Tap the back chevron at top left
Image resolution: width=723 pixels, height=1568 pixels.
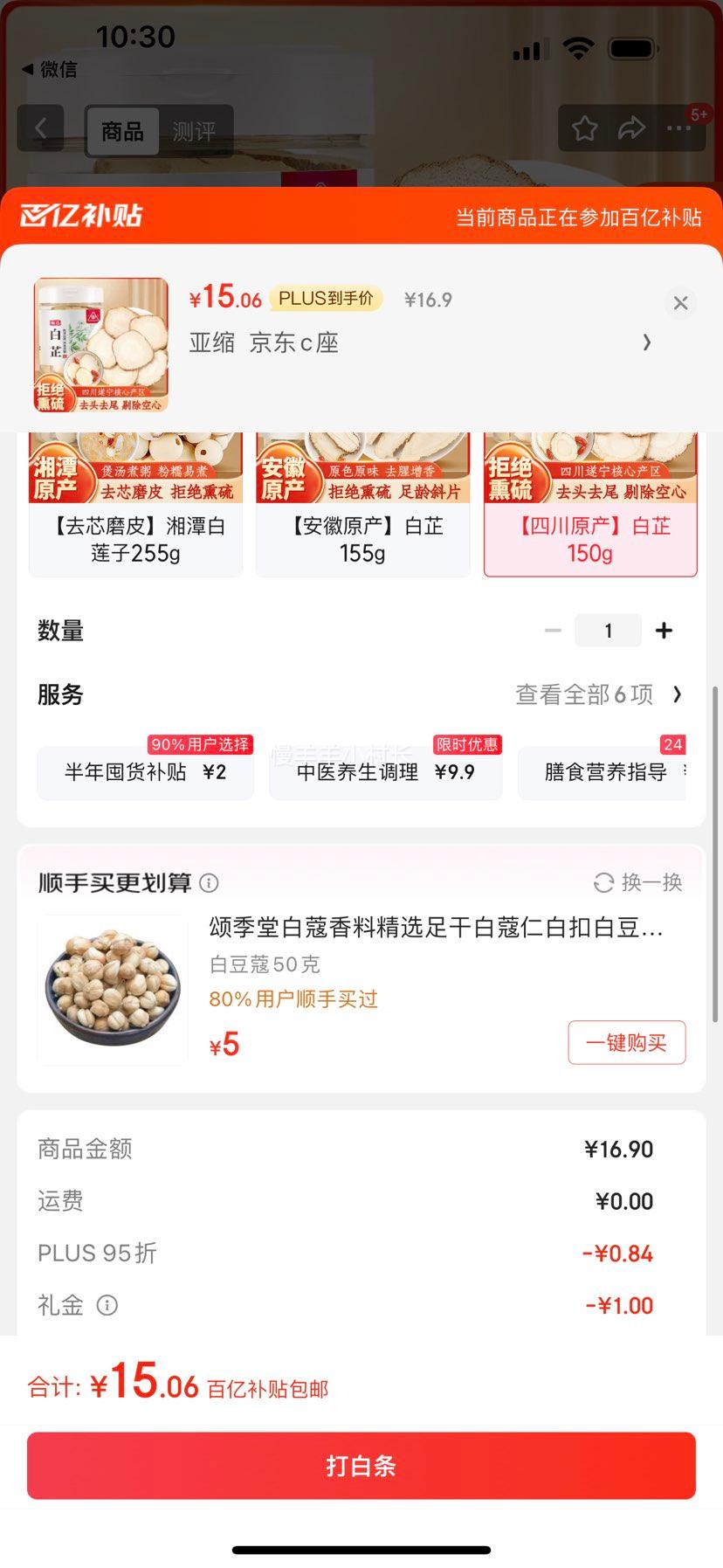pyautogui.click(x=41, y=128)
